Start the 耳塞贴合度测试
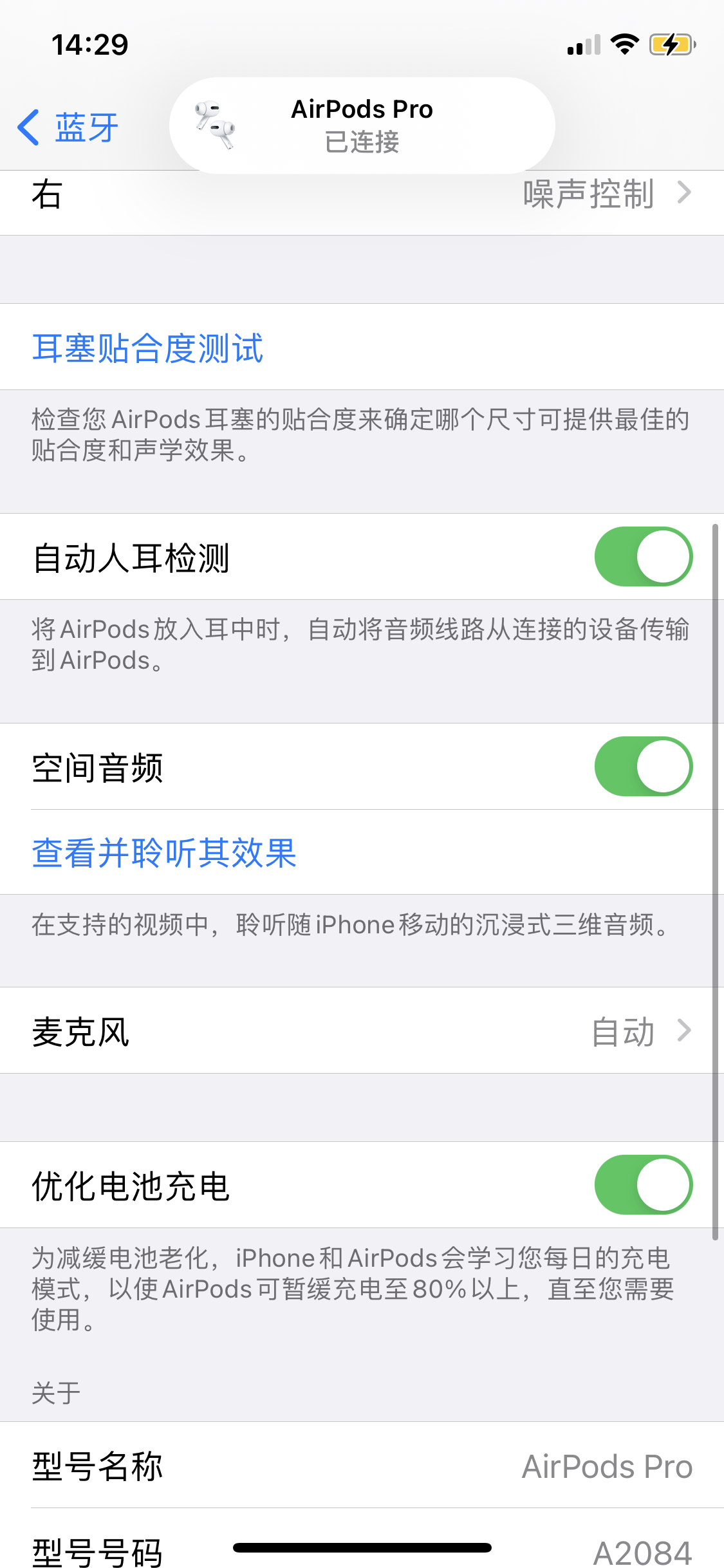This screenshot has height=1568, width=724. pos(148,348)
